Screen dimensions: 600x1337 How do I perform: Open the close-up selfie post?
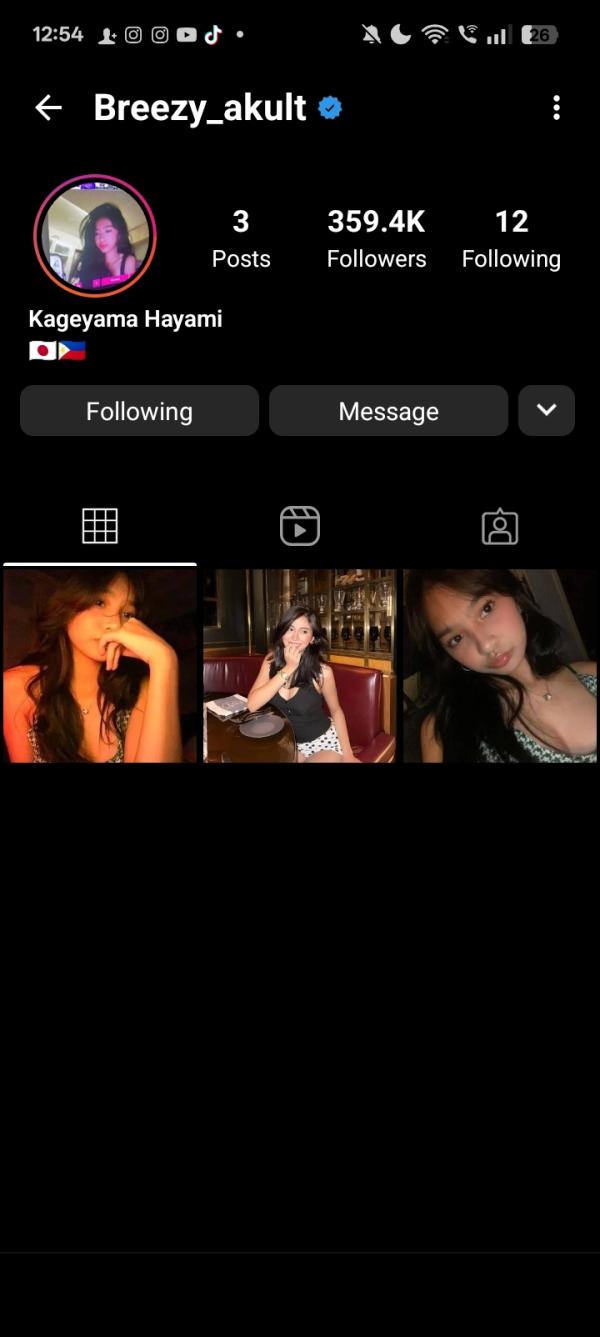pyautogui.click(x=500, y=666)
